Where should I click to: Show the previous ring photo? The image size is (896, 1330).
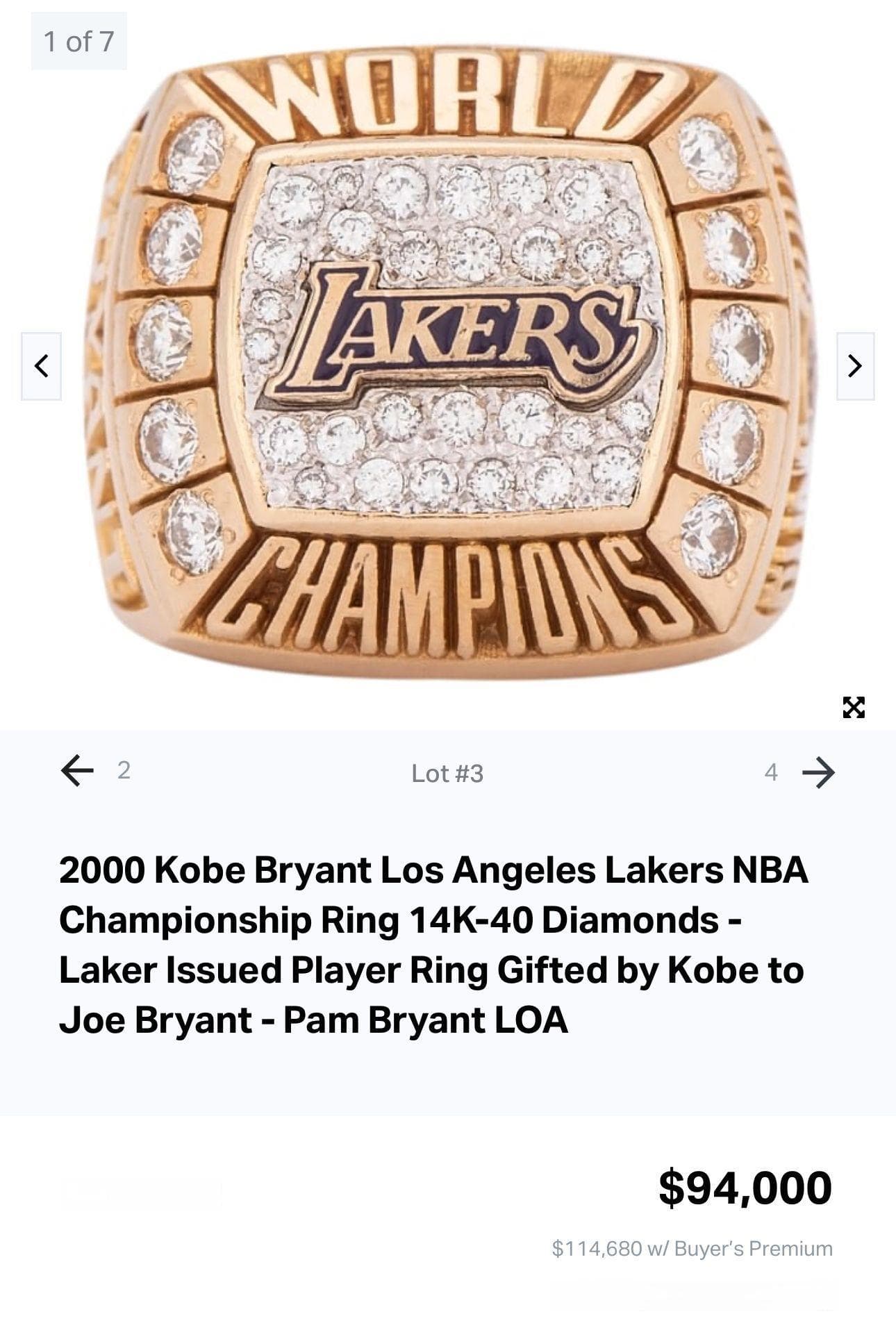[x=41, y=366]
